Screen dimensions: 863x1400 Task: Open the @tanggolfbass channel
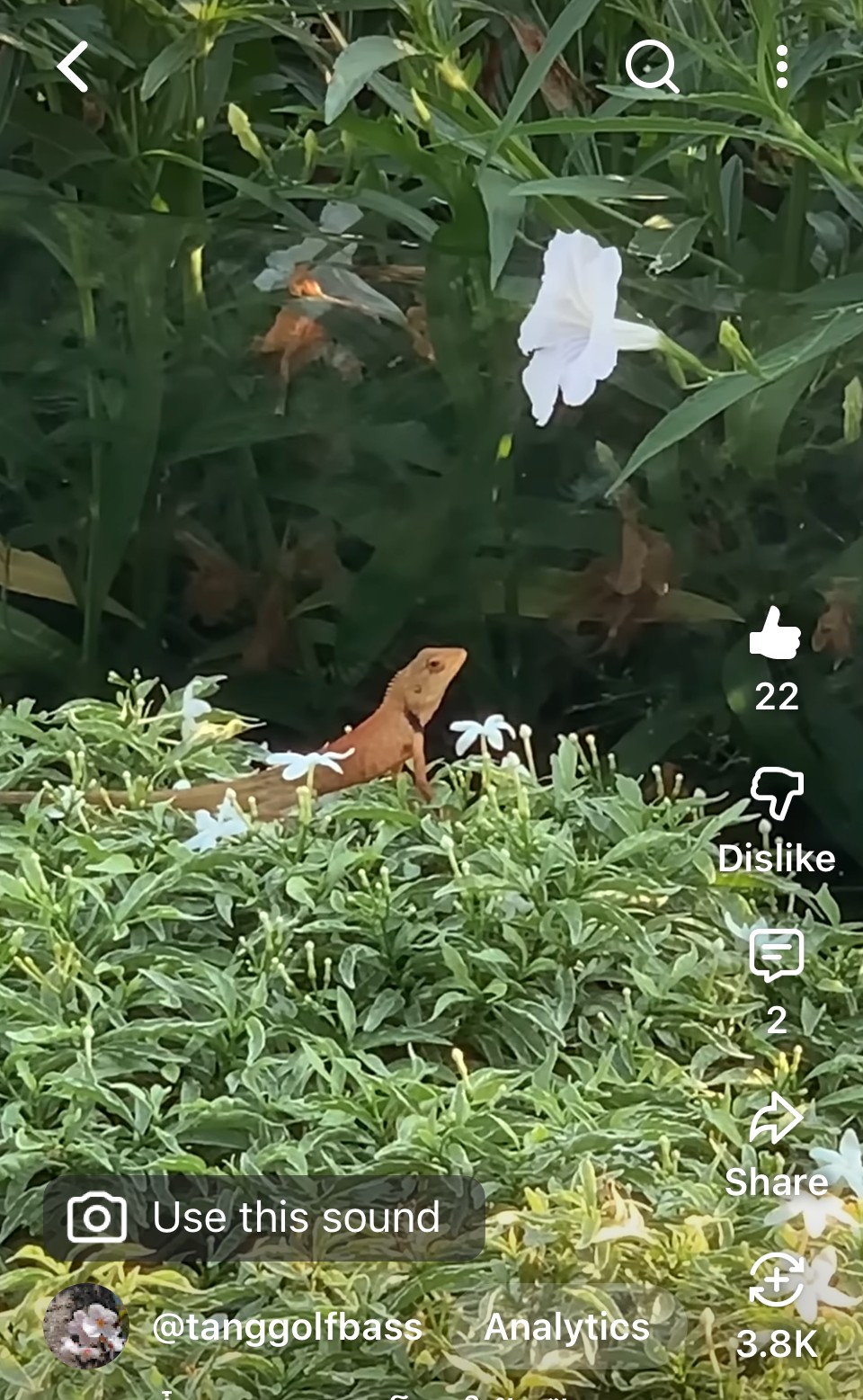287,1327
